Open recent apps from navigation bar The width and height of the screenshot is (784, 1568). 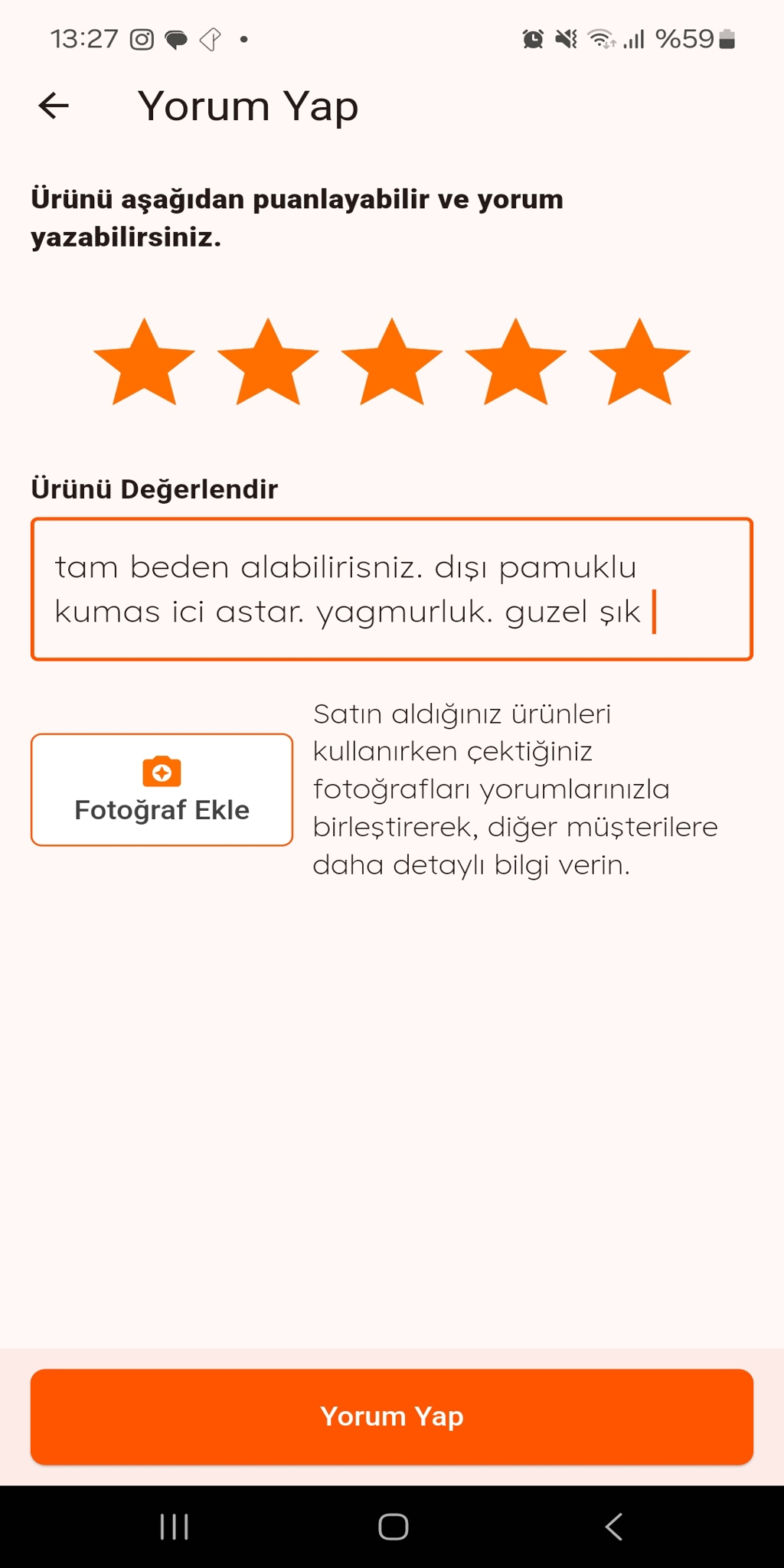click(x=175, y=1527)
